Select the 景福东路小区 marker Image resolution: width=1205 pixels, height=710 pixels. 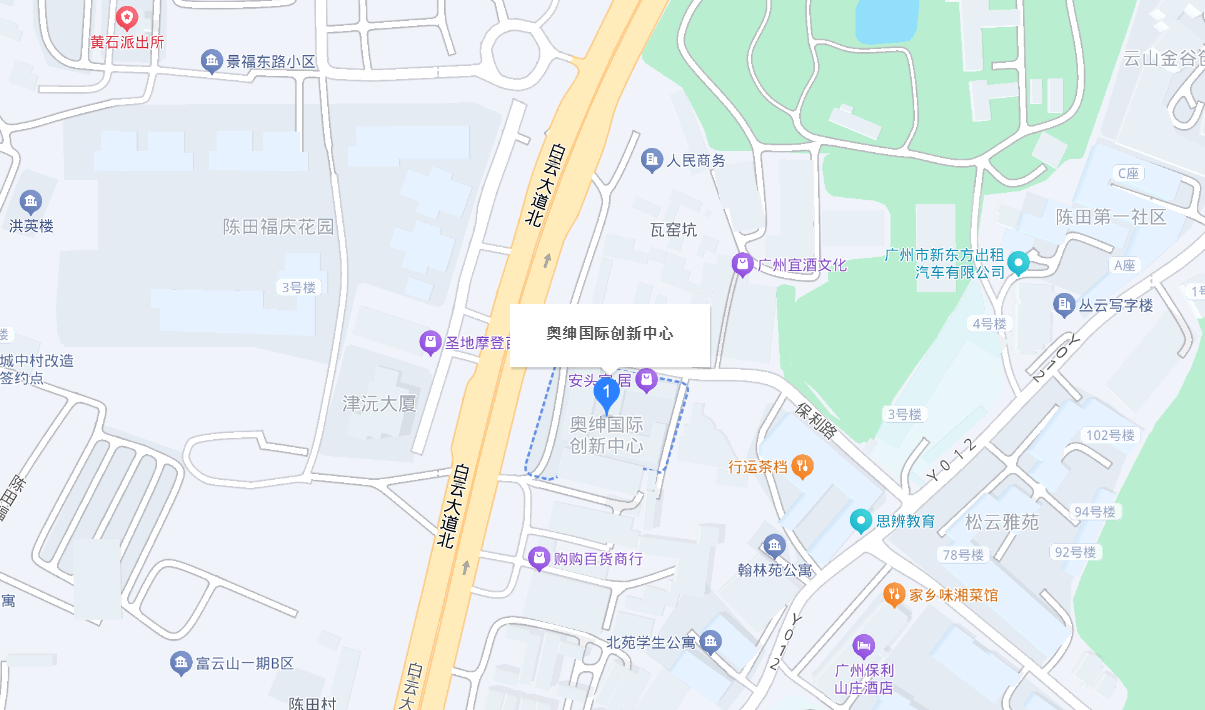[212, 62]
